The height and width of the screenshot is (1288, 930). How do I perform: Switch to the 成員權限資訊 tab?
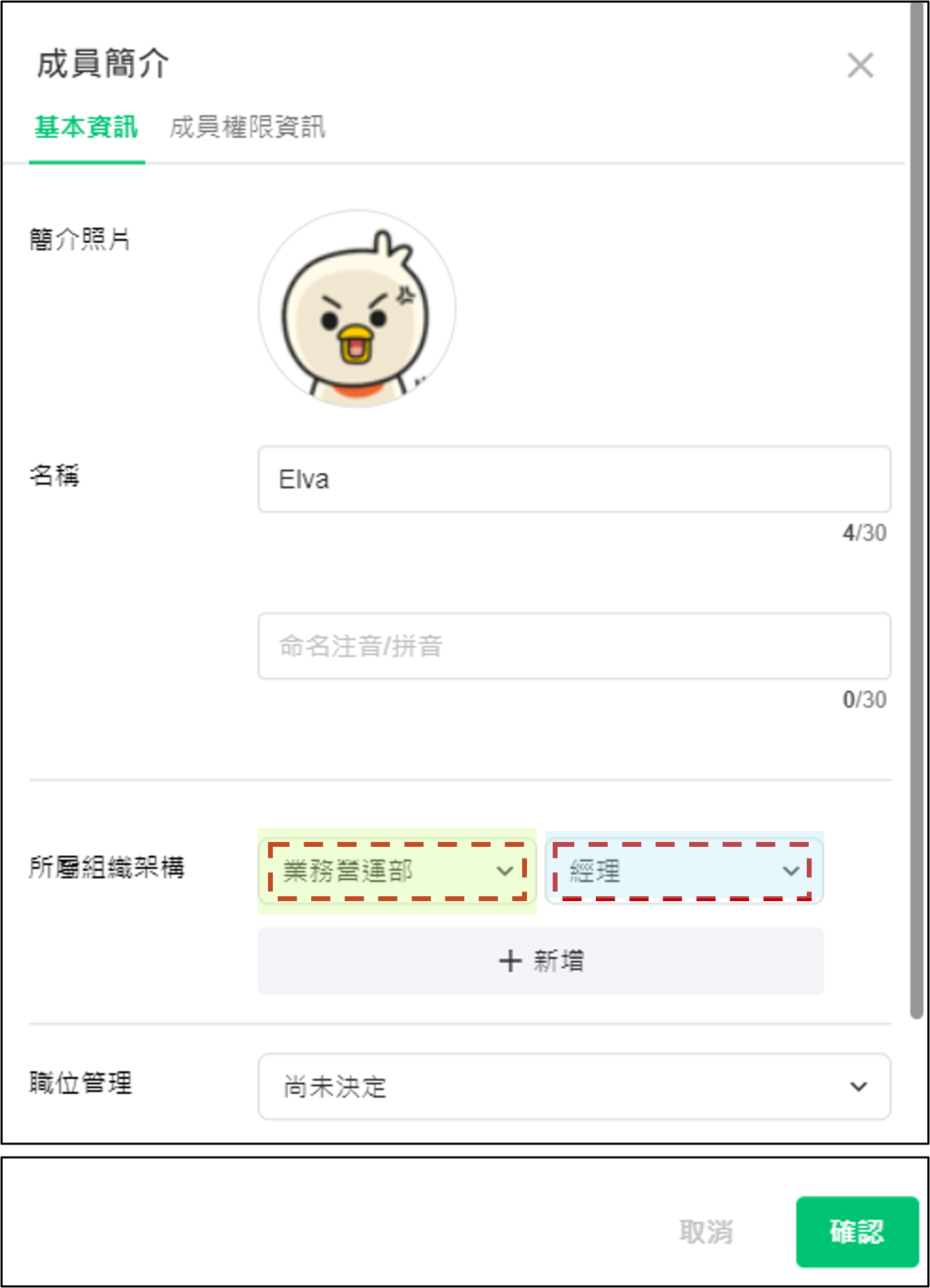tap(247, 127)
